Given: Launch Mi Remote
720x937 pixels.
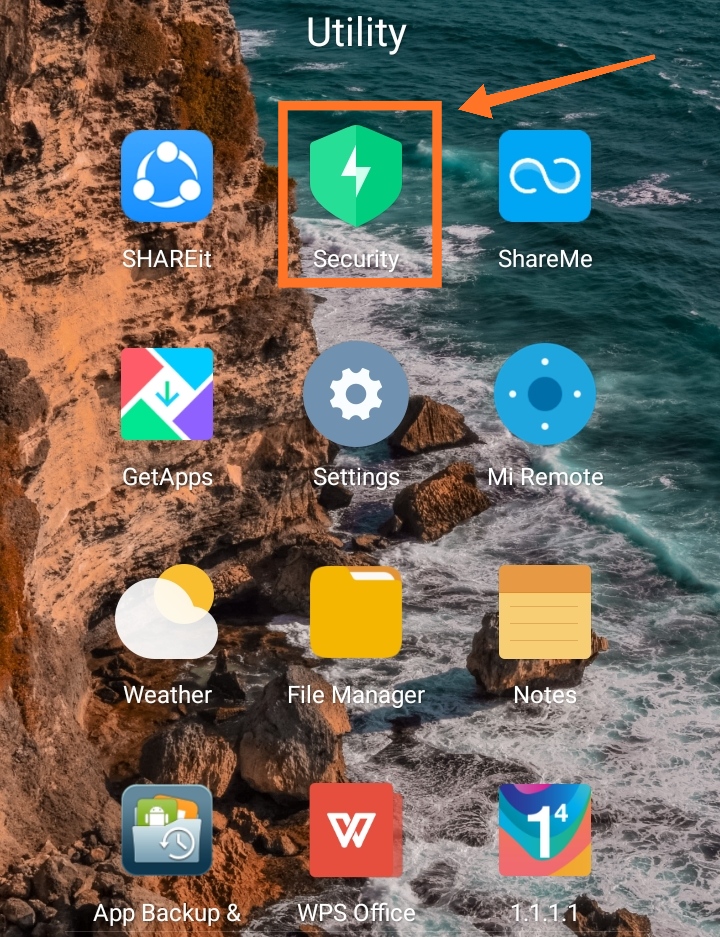Looking at the screenshot, I should (545, 394).
